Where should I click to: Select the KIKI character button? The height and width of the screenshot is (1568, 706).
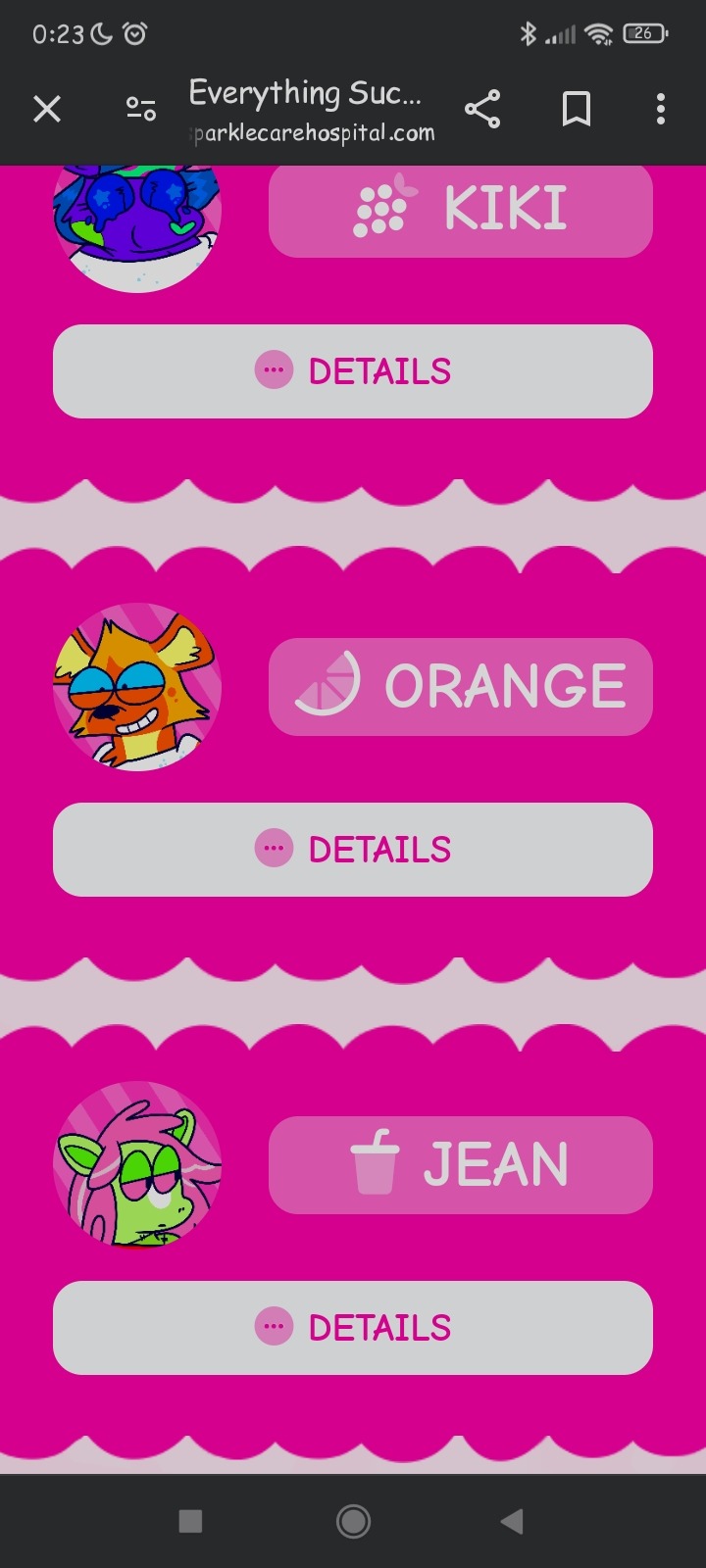click(x=460, y=209)
